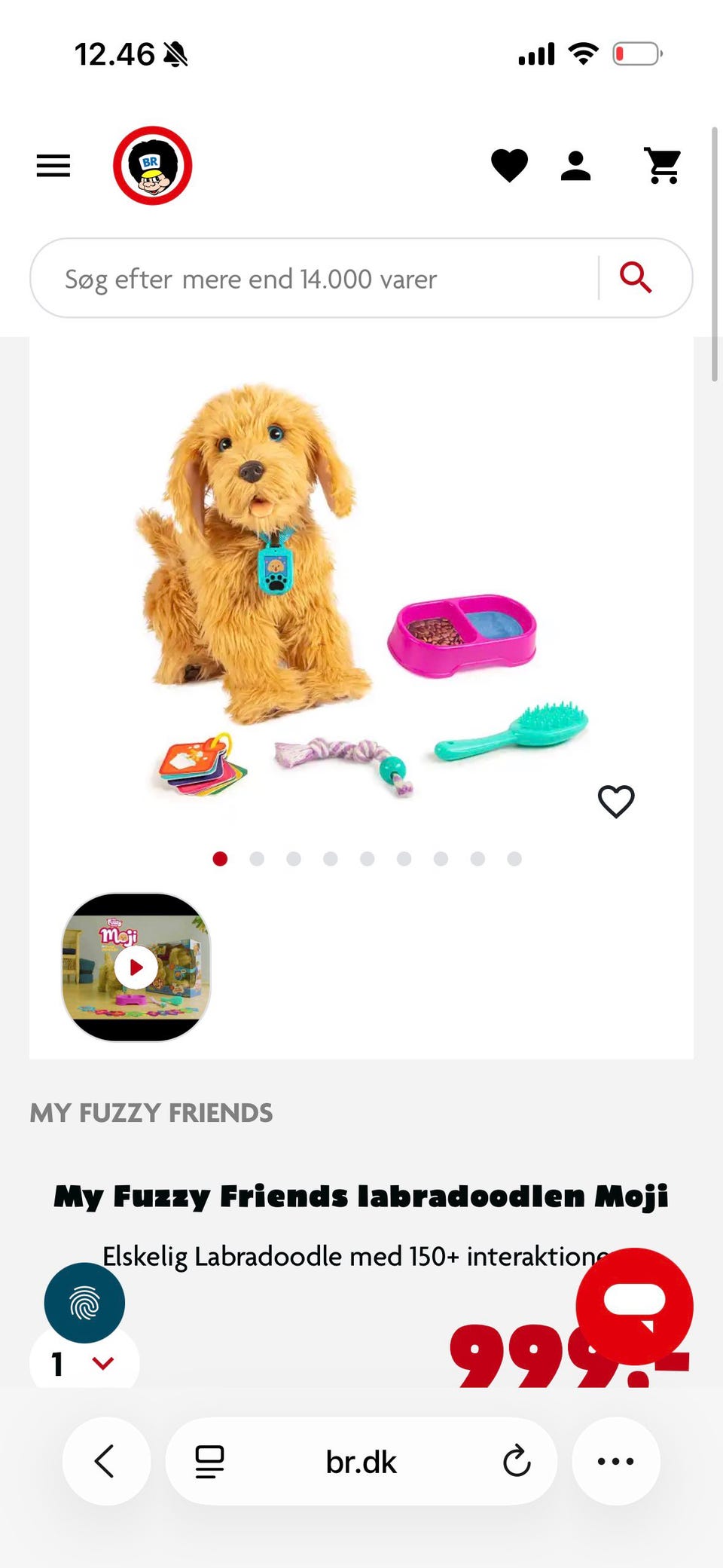Tap the red search magnifier icon
The width and height of the screenshot is (723, 1568).
click(x=636, y=278)
